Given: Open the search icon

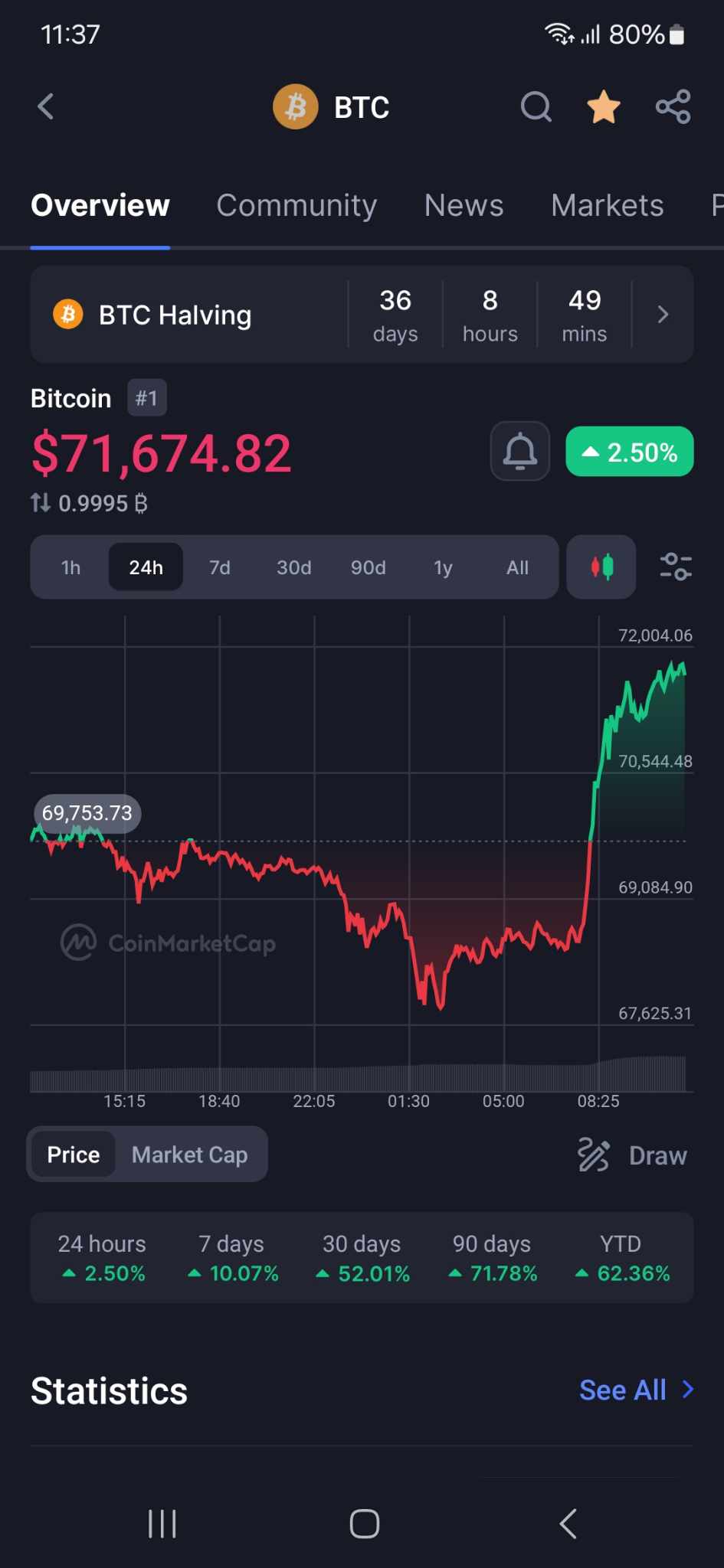Looking at the screenshot, I should 536,106.
